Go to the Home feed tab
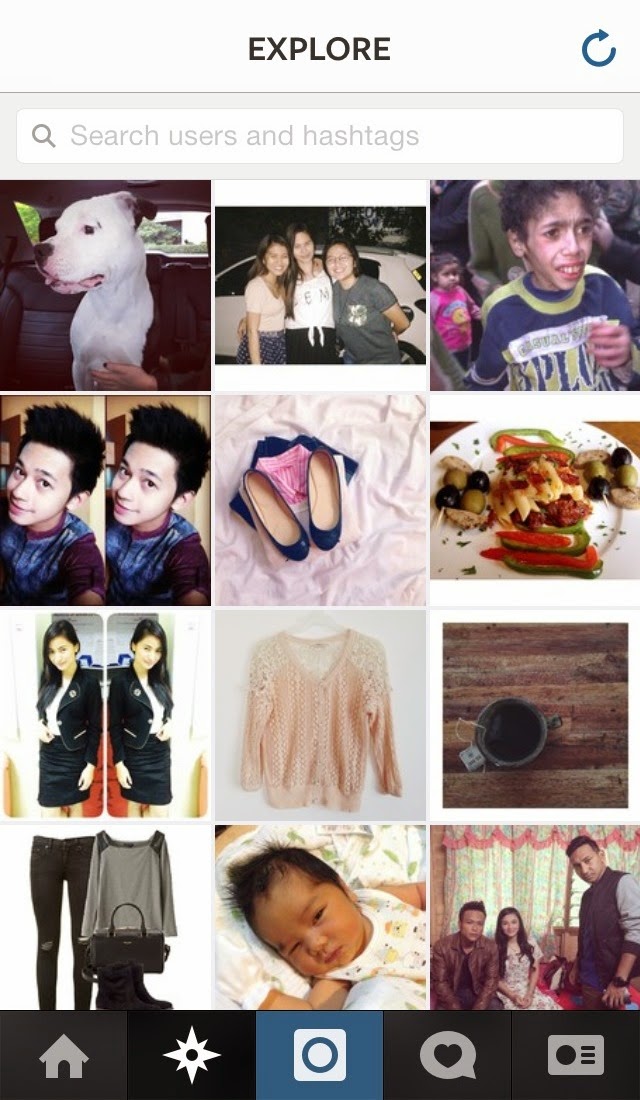This screenshot has width=640, height=1100. click(x=63, y=1056)
